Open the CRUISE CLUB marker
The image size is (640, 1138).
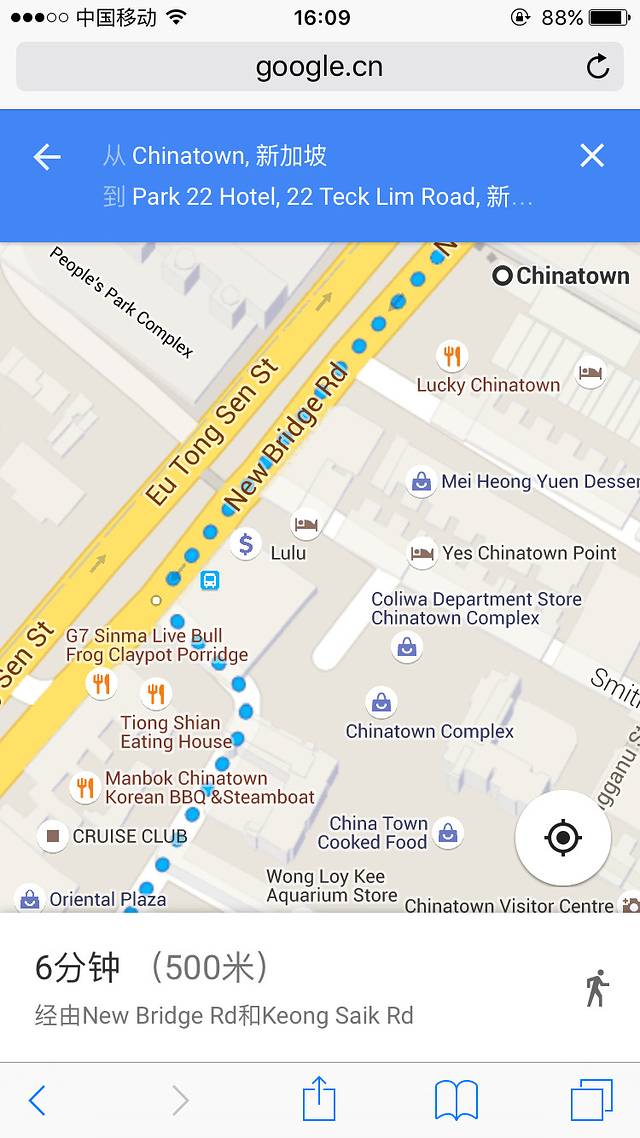point(53,836)
